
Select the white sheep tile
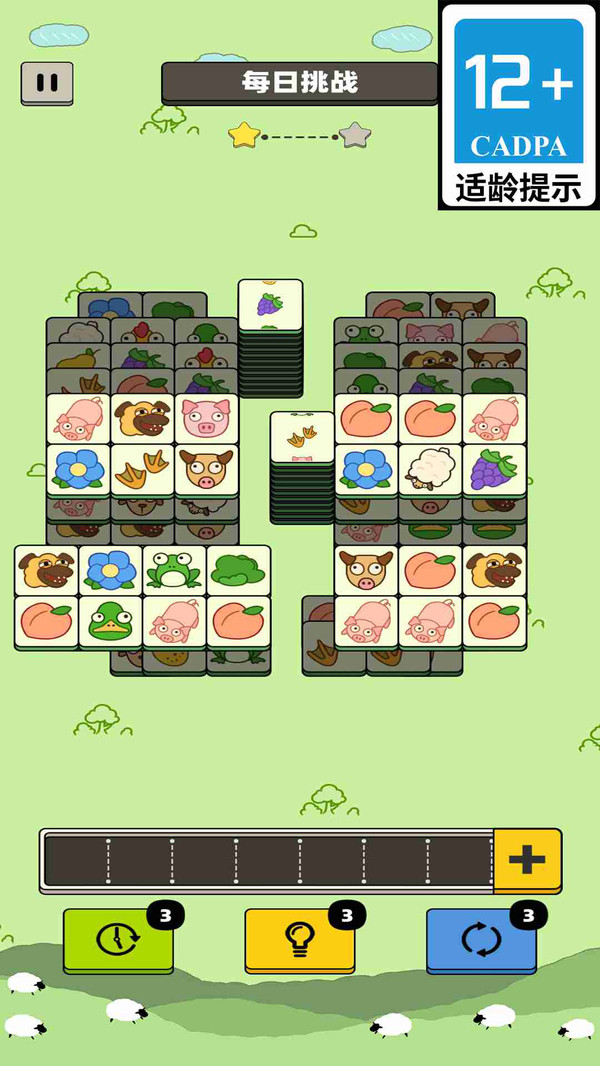point(430,470)
